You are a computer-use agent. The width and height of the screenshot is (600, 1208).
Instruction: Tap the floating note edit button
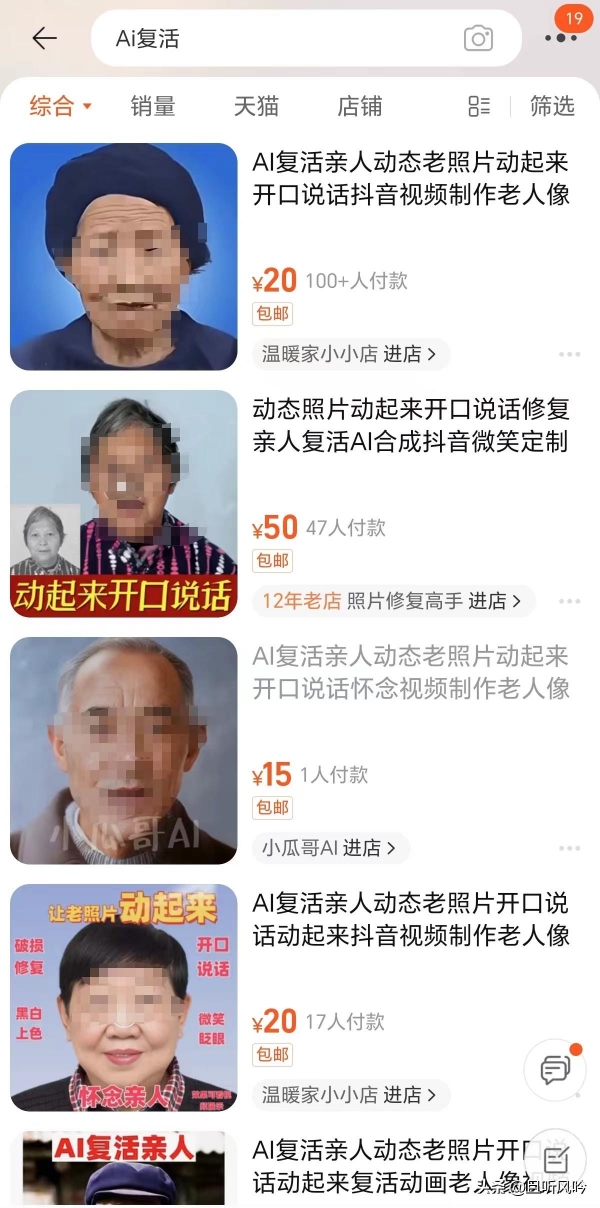pos(555,1158)
